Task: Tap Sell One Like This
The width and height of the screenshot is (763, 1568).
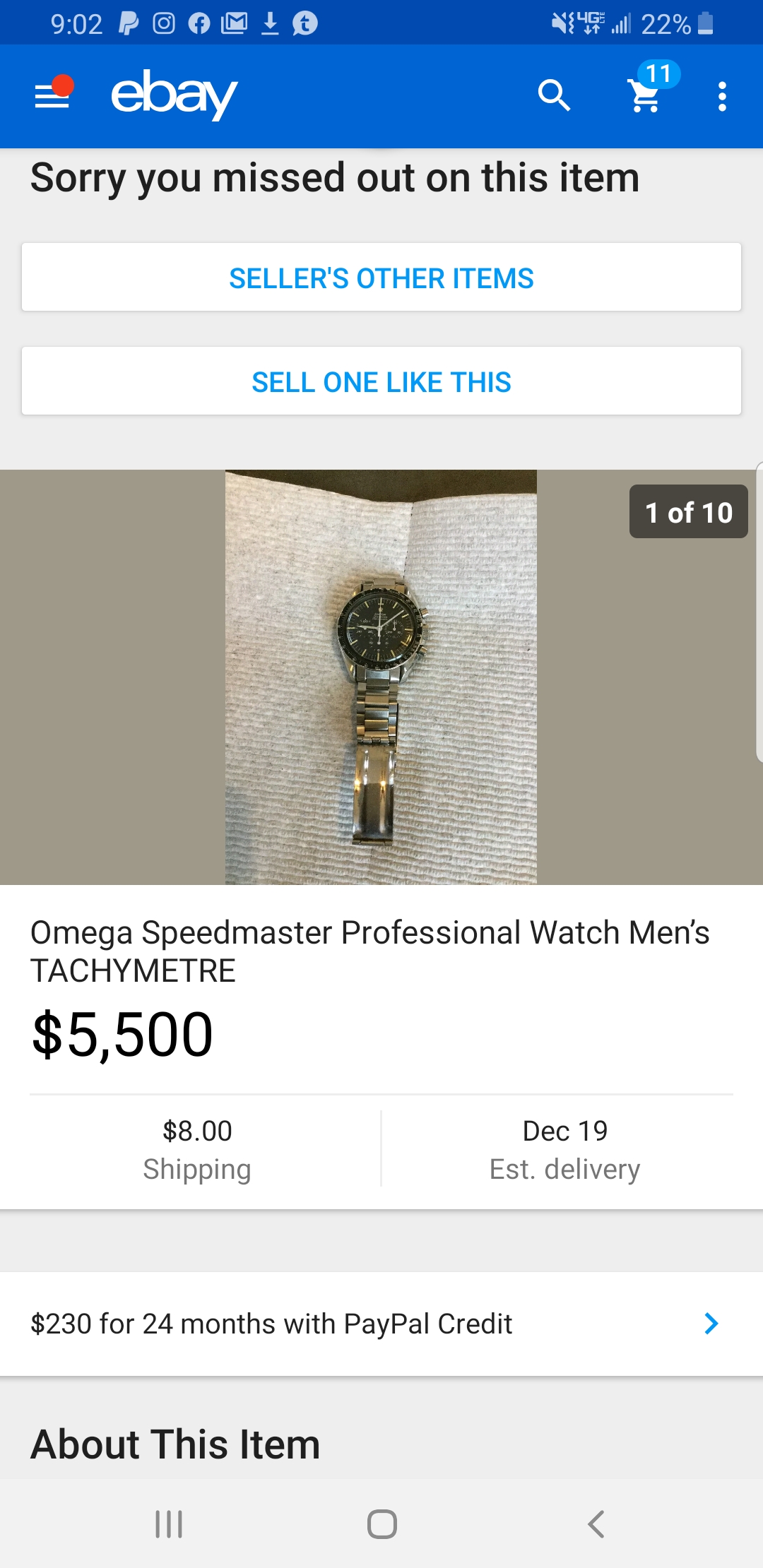Action: click(381, 381)
